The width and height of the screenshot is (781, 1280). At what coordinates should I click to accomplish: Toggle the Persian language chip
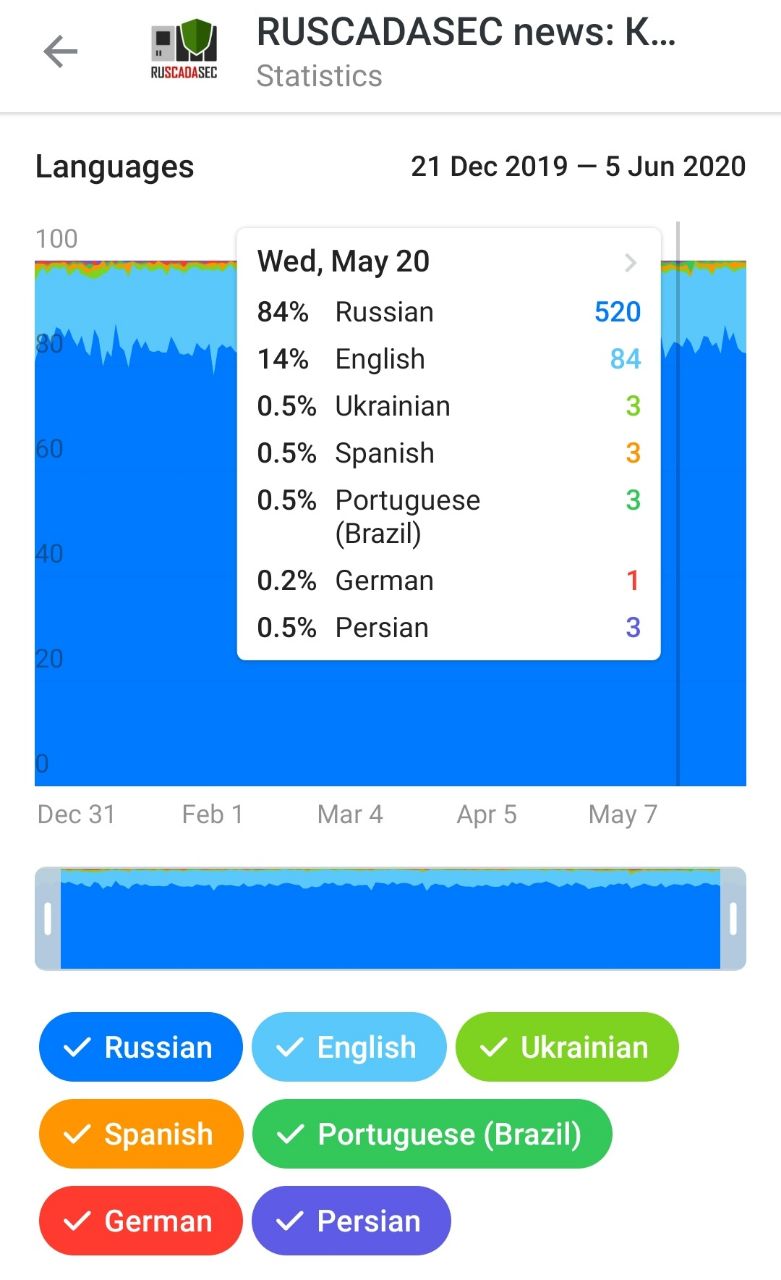(352, 1221)
